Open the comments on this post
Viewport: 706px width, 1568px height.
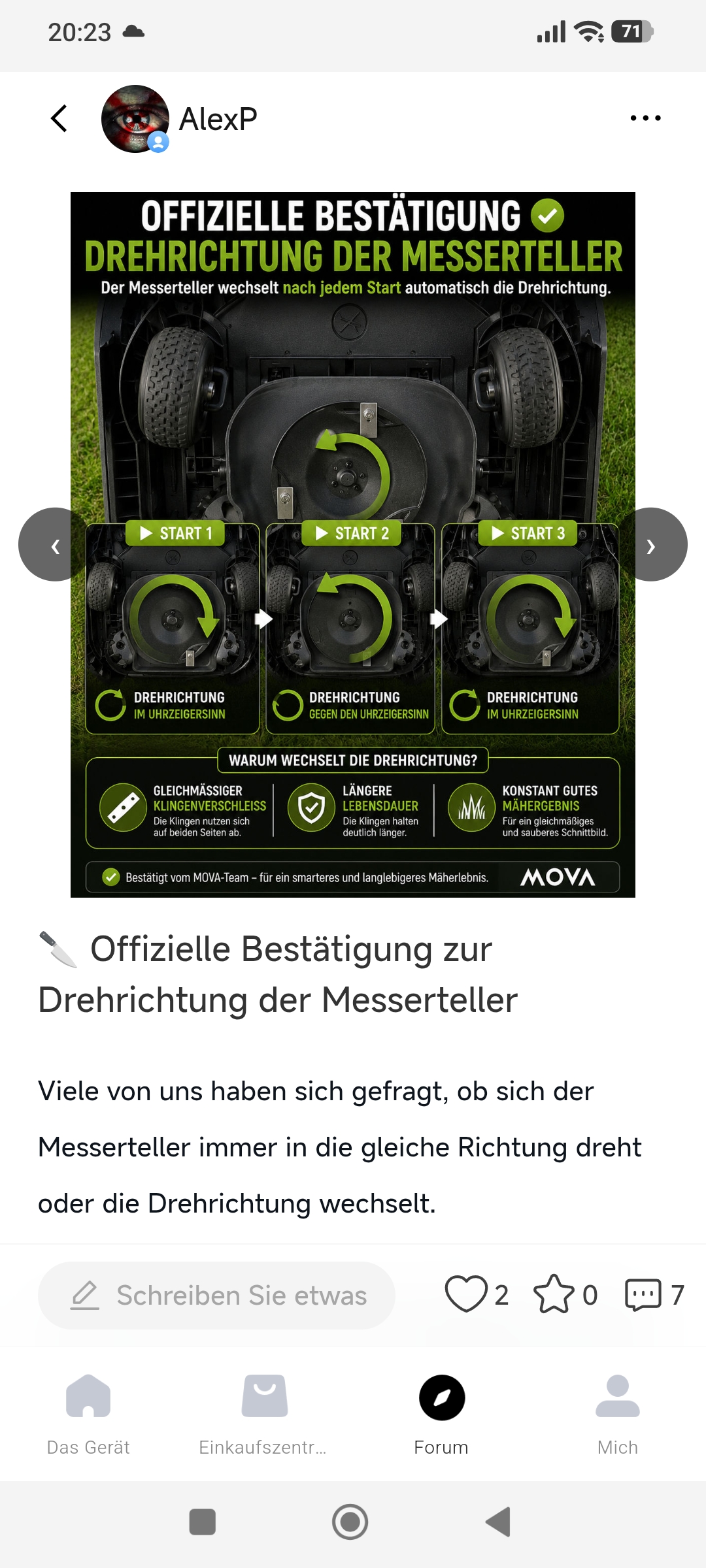pos(643,1295)
